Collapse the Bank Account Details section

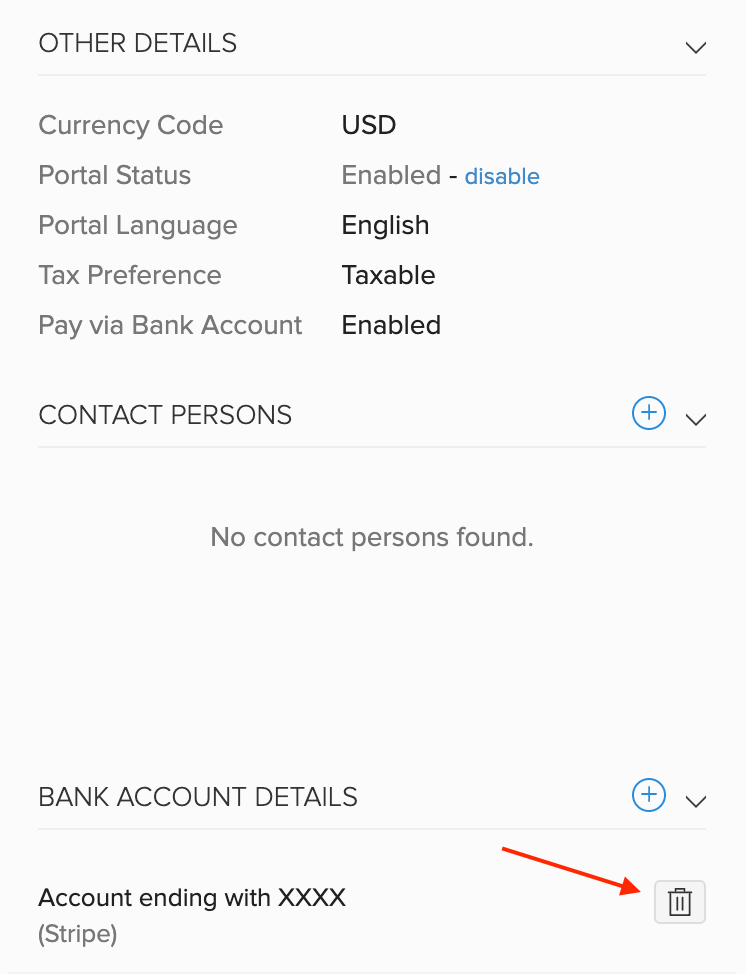696,800
